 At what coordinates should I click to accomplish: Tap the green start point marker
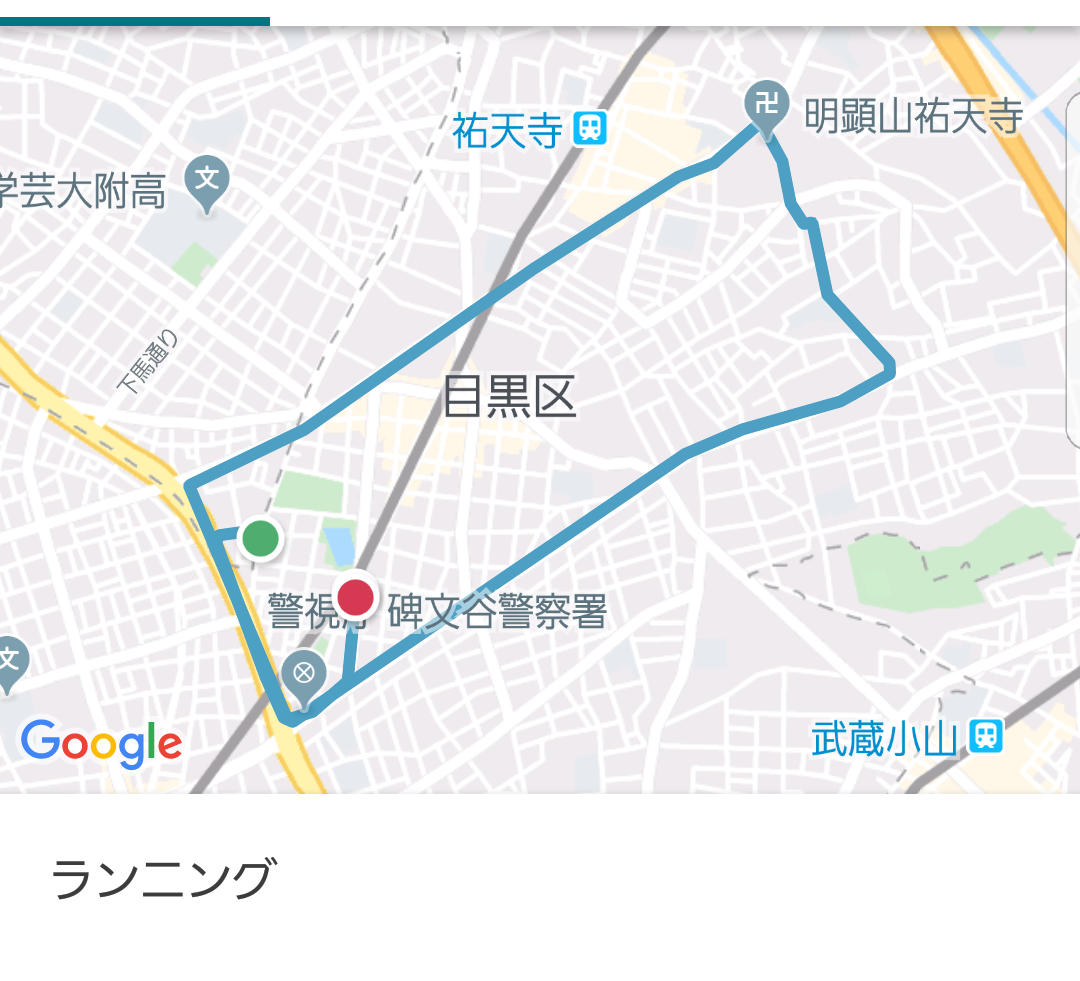(x=260, y=538)
